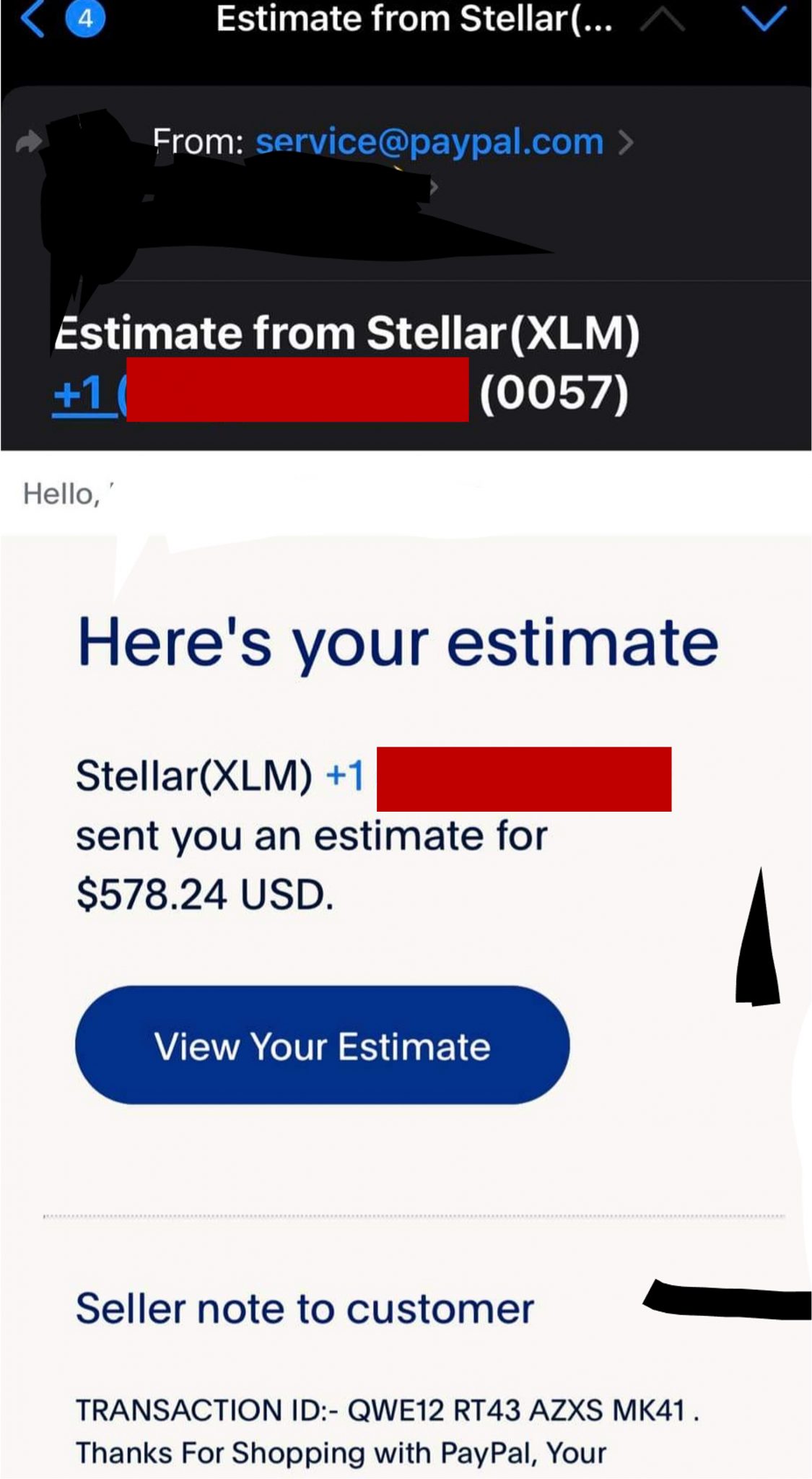
Task: Jump to the next message with the down arrow
Action: [764, 19]
